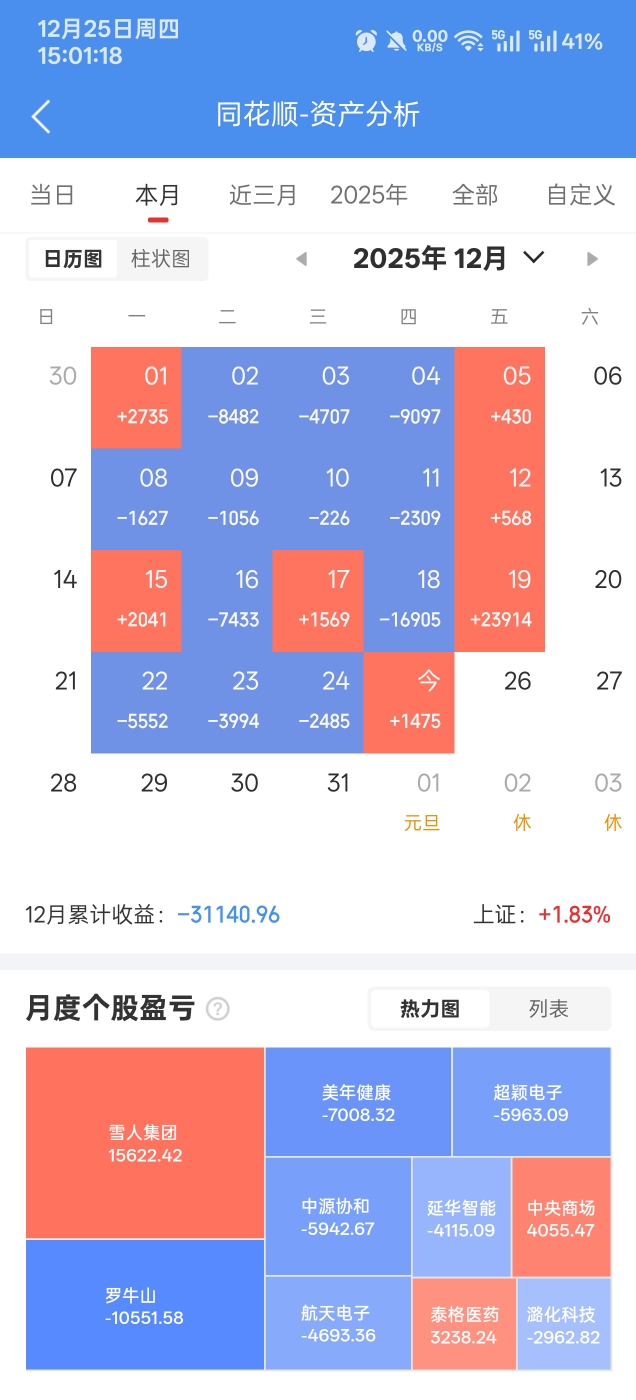Go to the previous month arrow
The image size is (636, 1400).
tap(301, 259)
